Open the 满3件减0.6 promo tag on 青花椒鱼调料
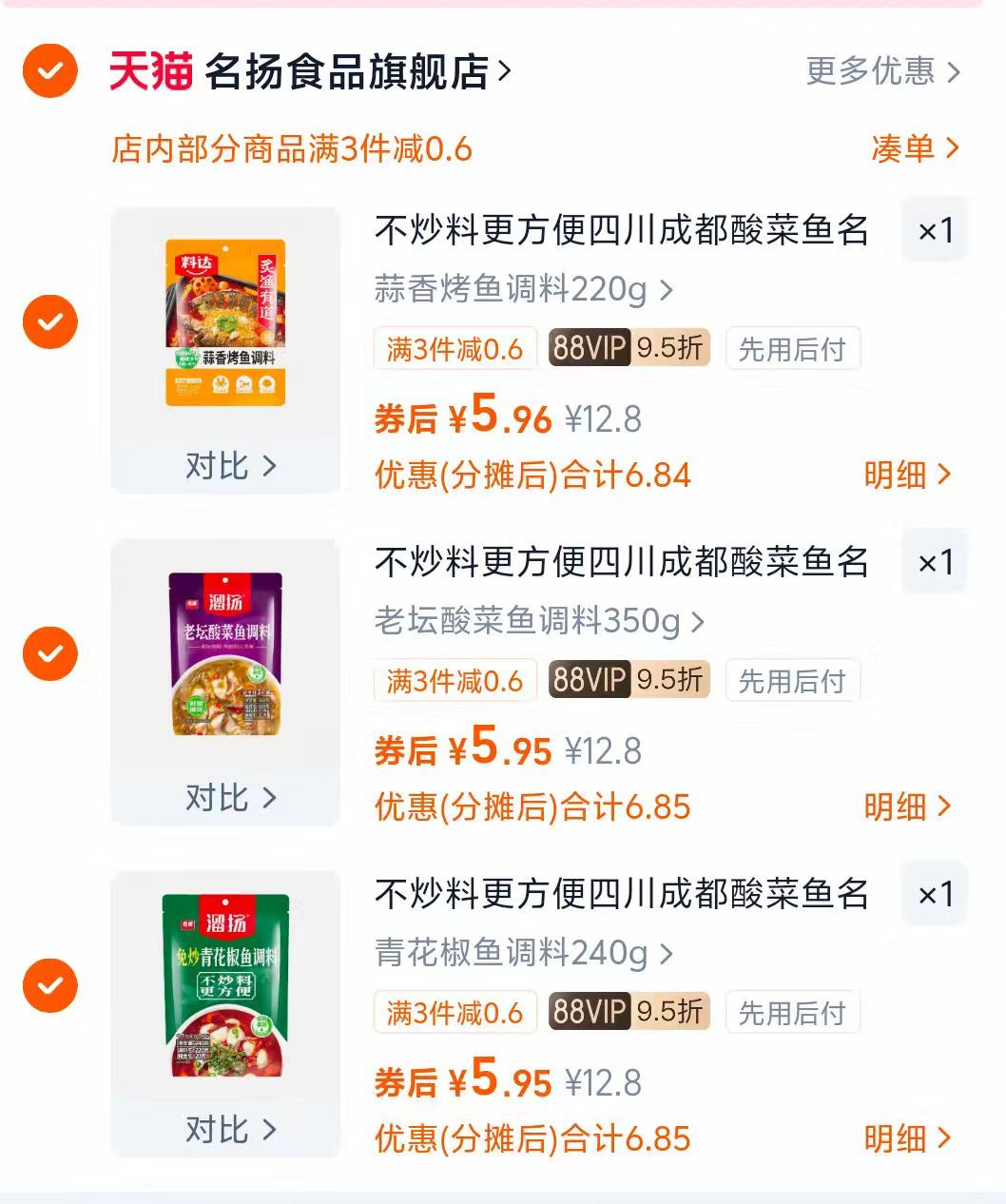The height and width of the screenshot is (1204, 1006). (x=454, y=1013)
